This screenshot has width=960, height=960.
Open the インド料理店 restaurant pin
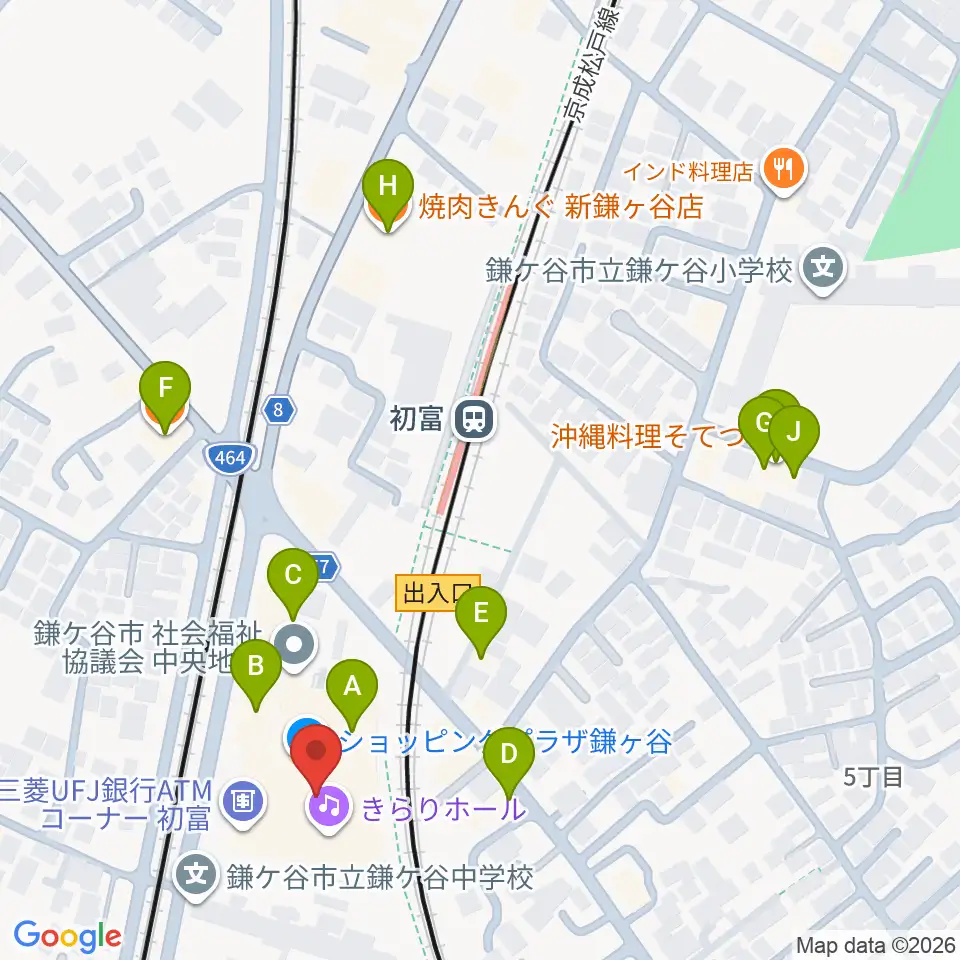click(785, 171)
